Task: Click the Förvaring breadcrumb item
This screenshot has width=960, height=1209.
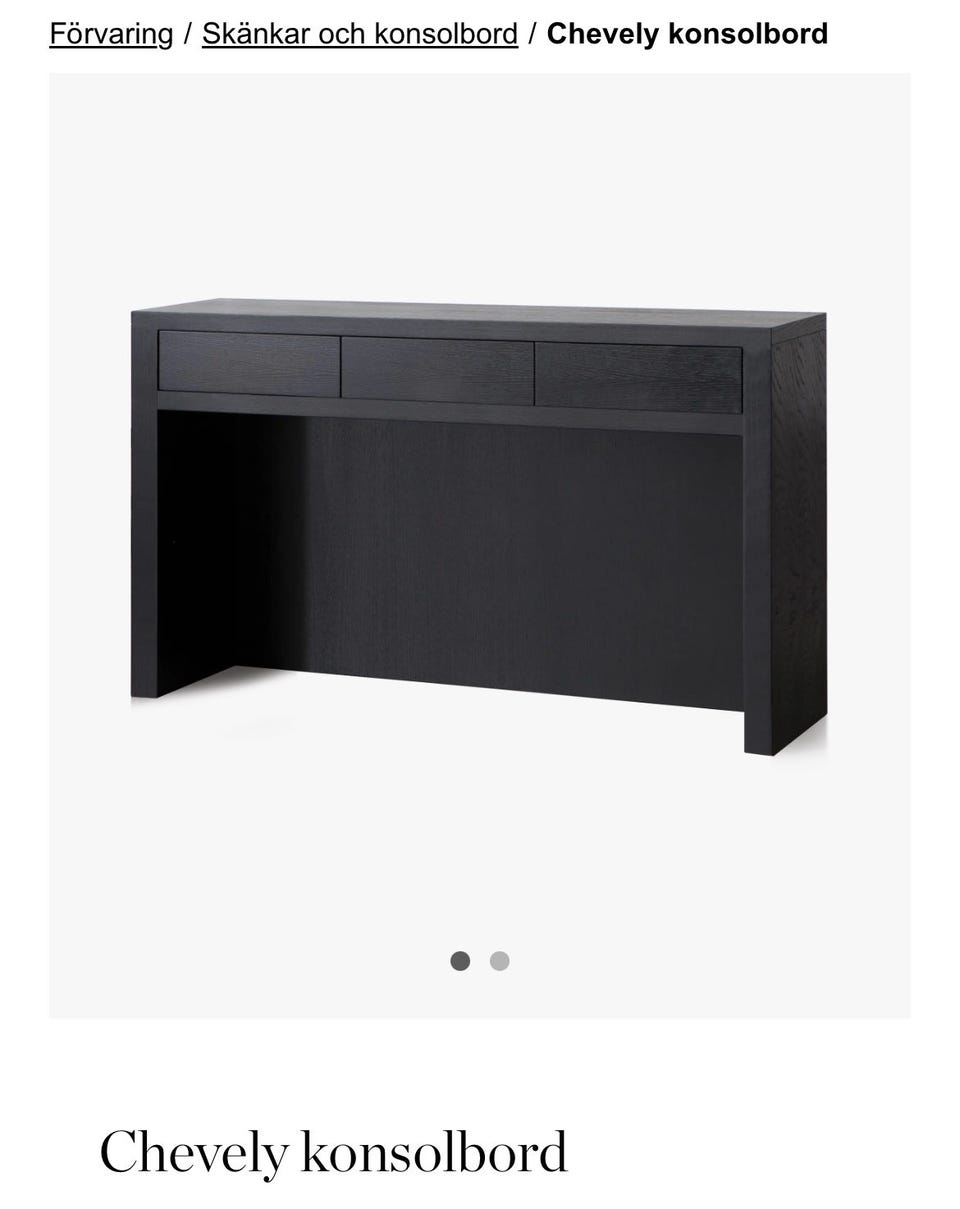Action: [x=111, y=33]
